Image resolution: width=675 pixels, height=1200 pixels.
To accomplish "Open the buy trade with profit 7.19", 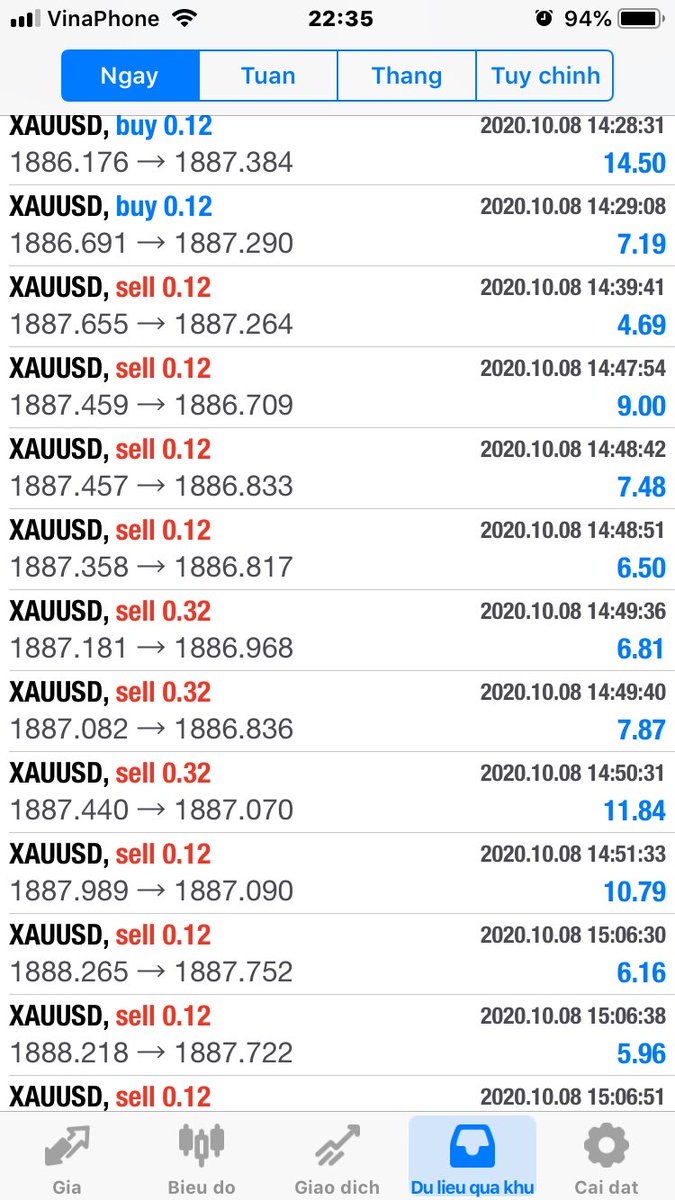I will (x=337, y=226).
